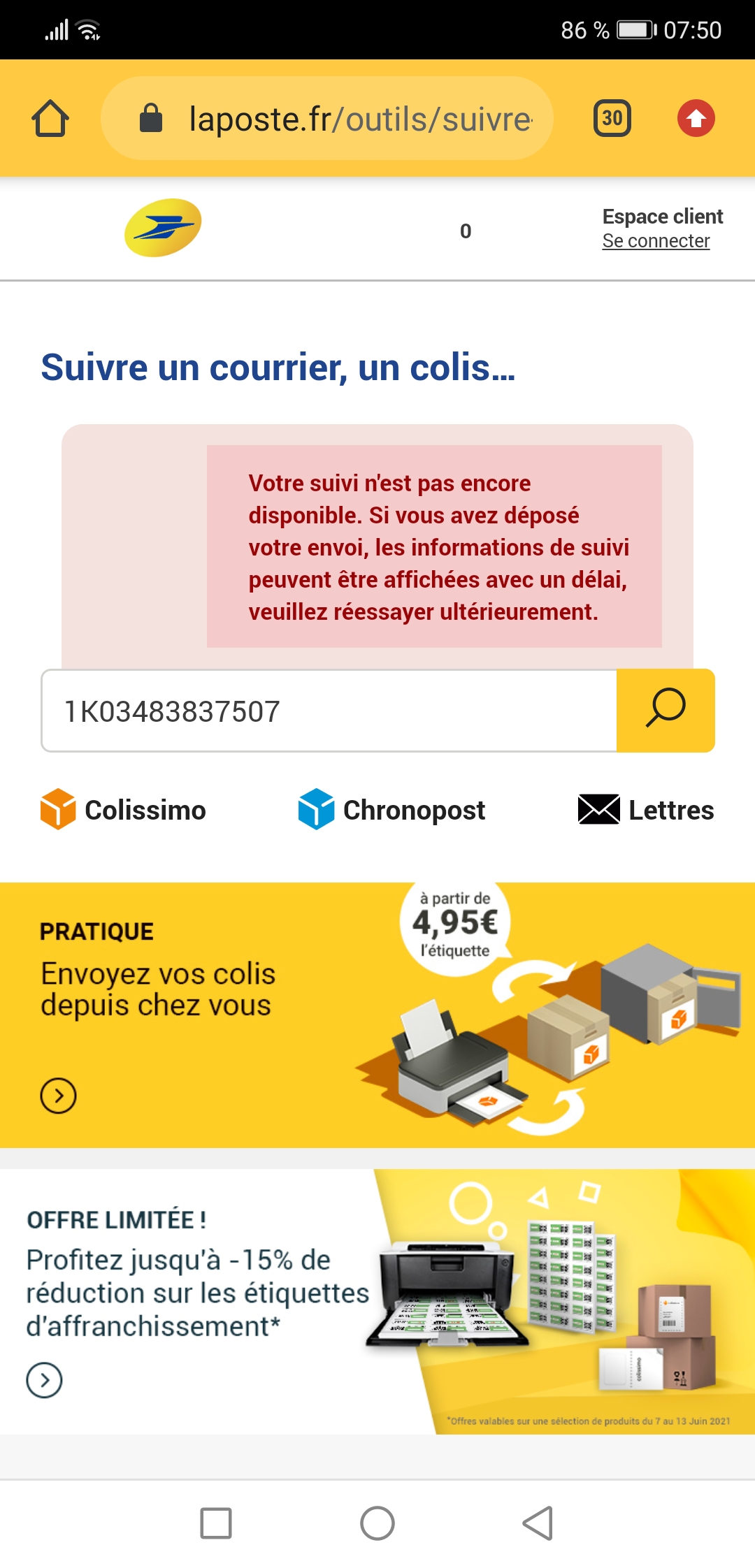Open La Poste logo homepage

pyautogui.click(x=163, y=228)
